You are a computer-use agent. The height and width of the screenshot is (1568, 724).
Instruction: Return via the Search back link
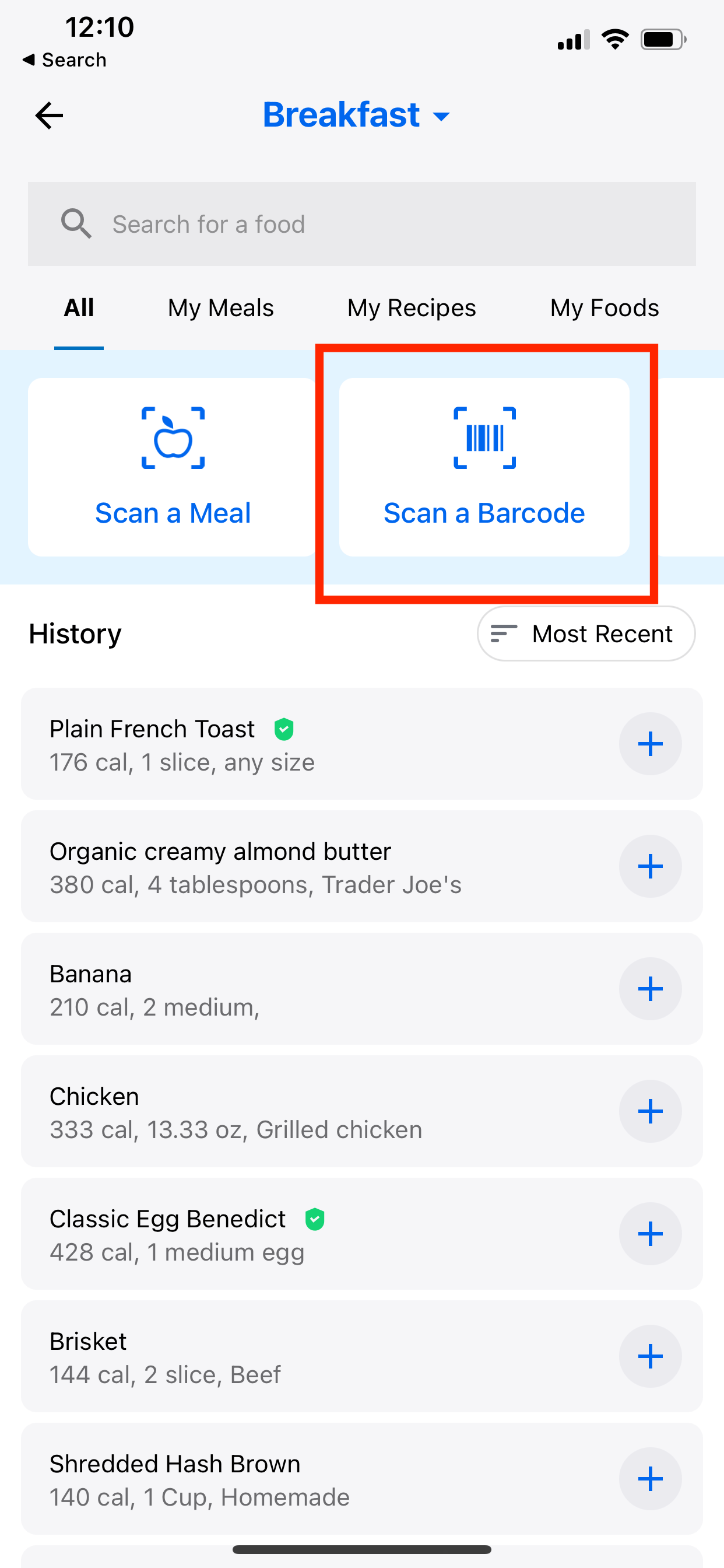click(64, 60)
